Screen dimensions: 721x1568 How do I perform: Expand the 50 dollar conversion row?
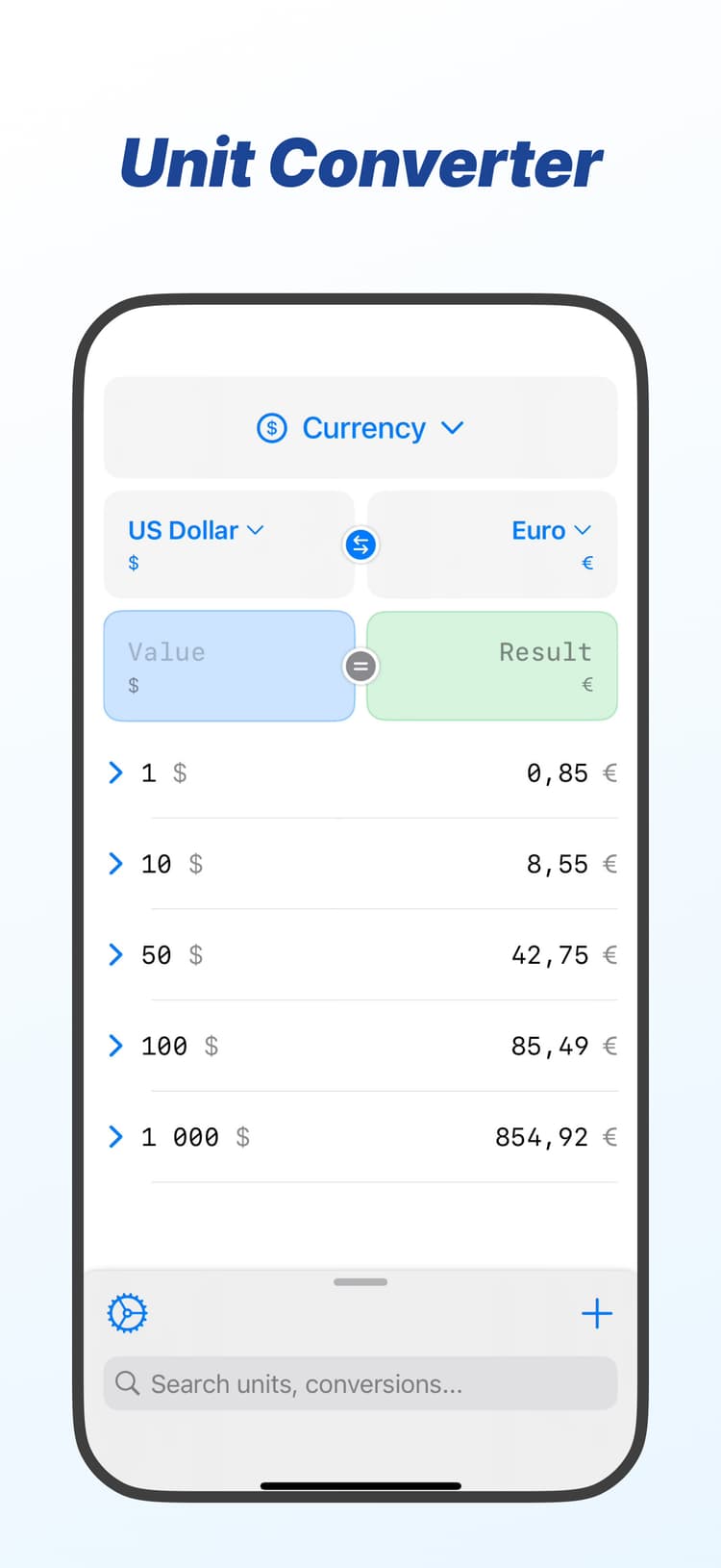coord(115,954)
